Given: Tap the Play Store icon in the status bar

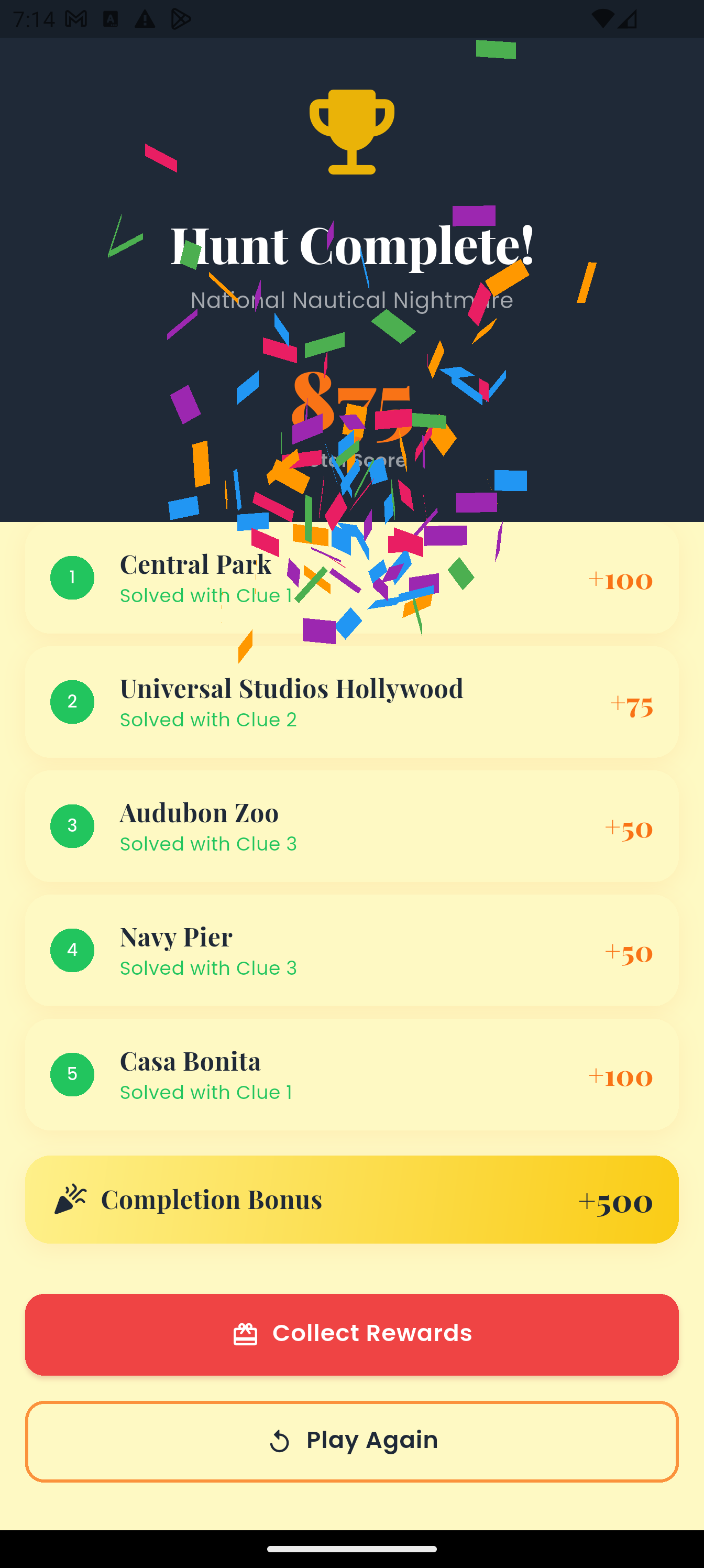Looking at the screenshot, I should click(x=180, y=18).
